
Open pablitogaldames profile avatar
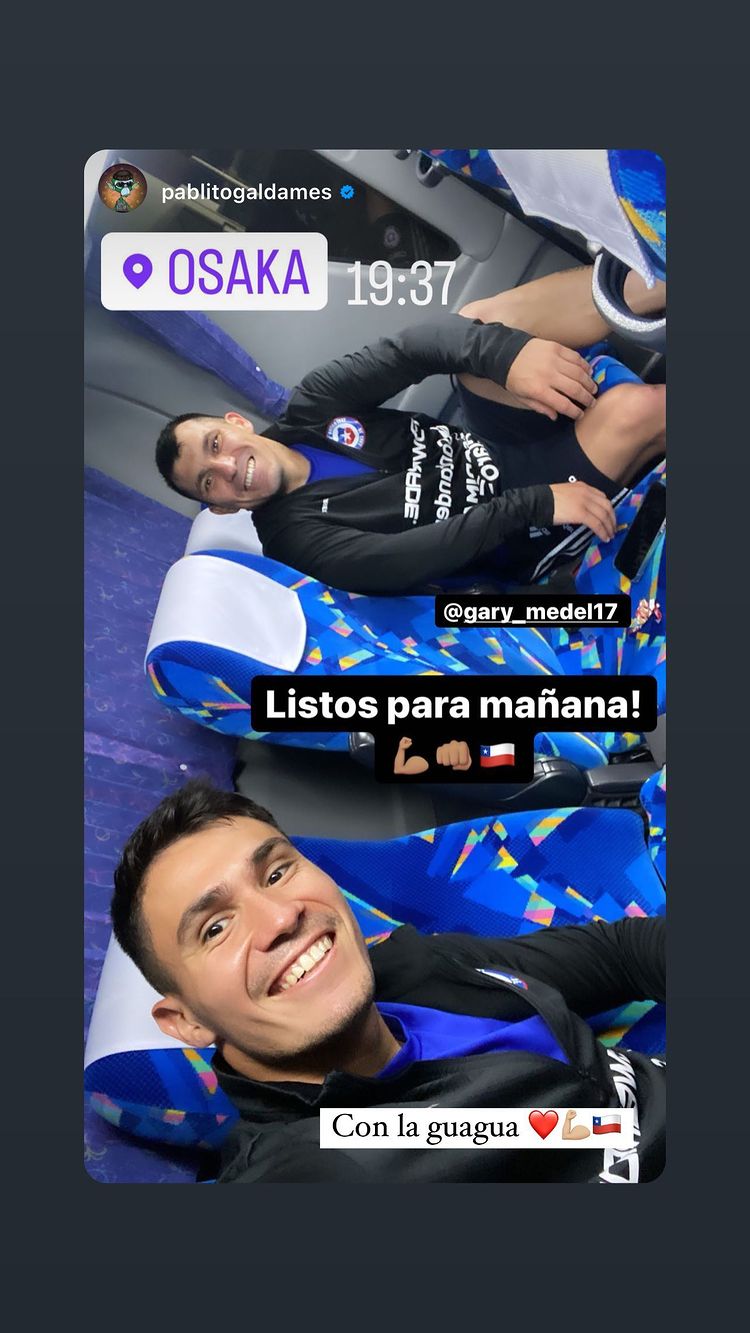(122, 188)
